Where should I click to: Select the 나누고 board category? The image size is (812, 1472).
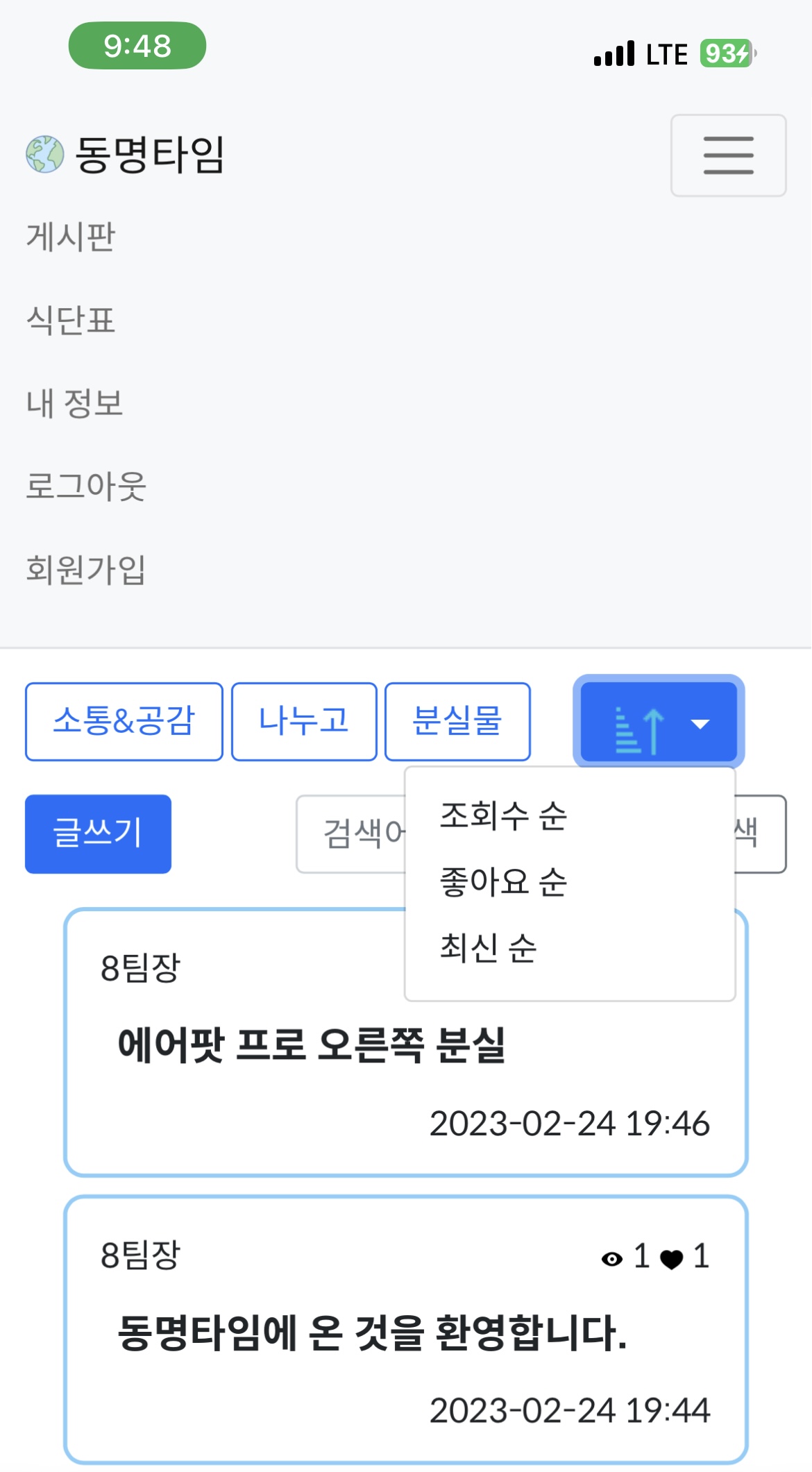tap(304, 722)
